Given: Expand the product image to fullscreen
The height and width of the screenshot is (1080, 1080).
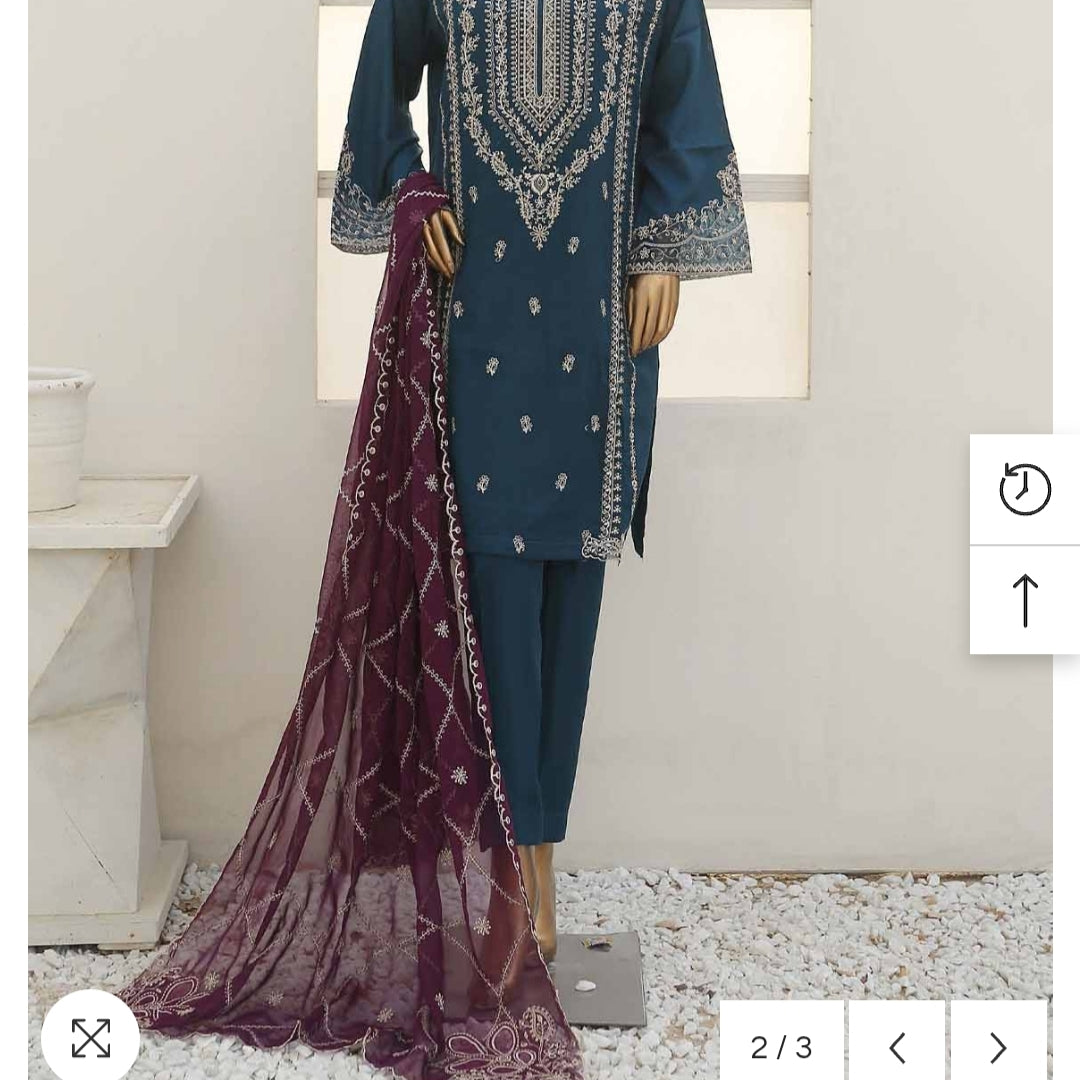Looking at the screenshot, I should click(x=90, y=1038).
